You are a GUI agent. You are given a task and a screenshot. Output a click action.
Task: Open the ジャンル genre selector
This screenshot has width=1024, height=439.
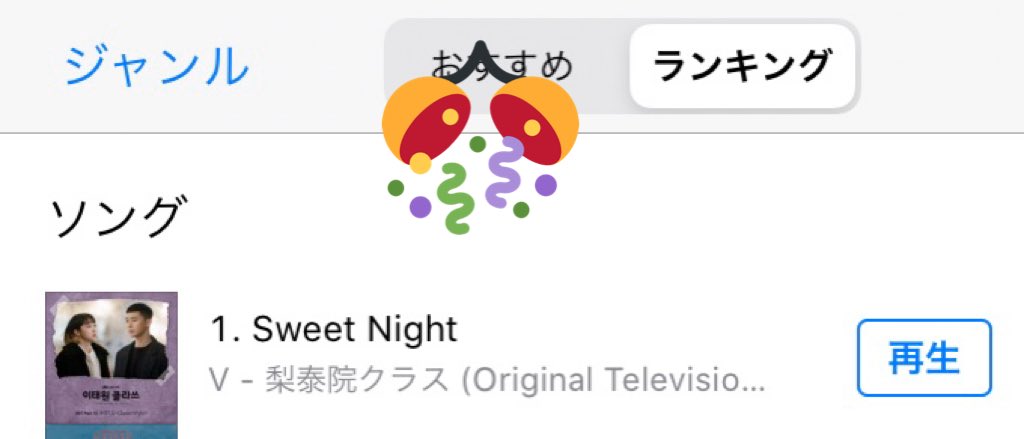pos(156,65)
